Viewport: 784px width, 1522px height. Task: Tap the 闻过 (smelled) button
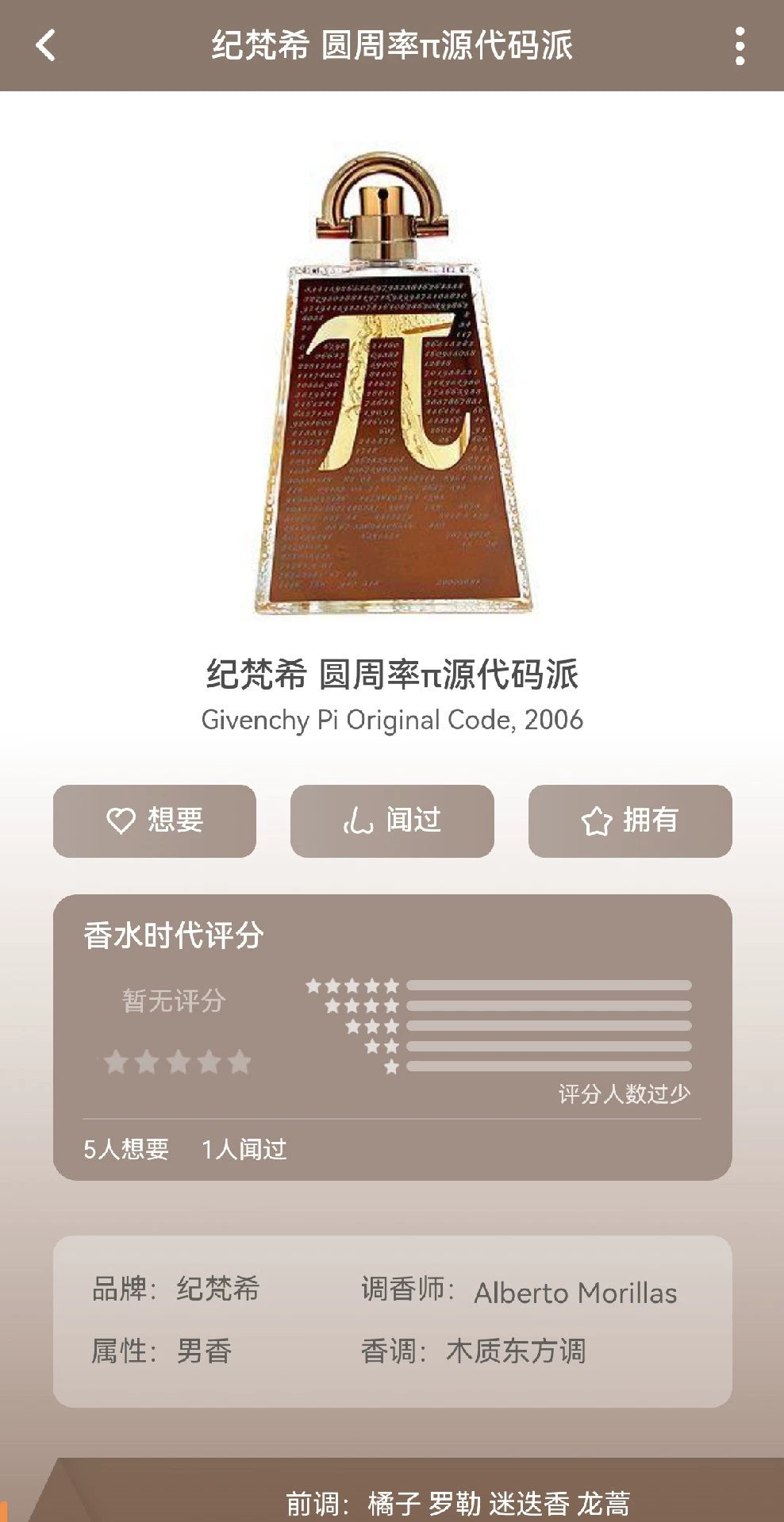tap(392, 821)
